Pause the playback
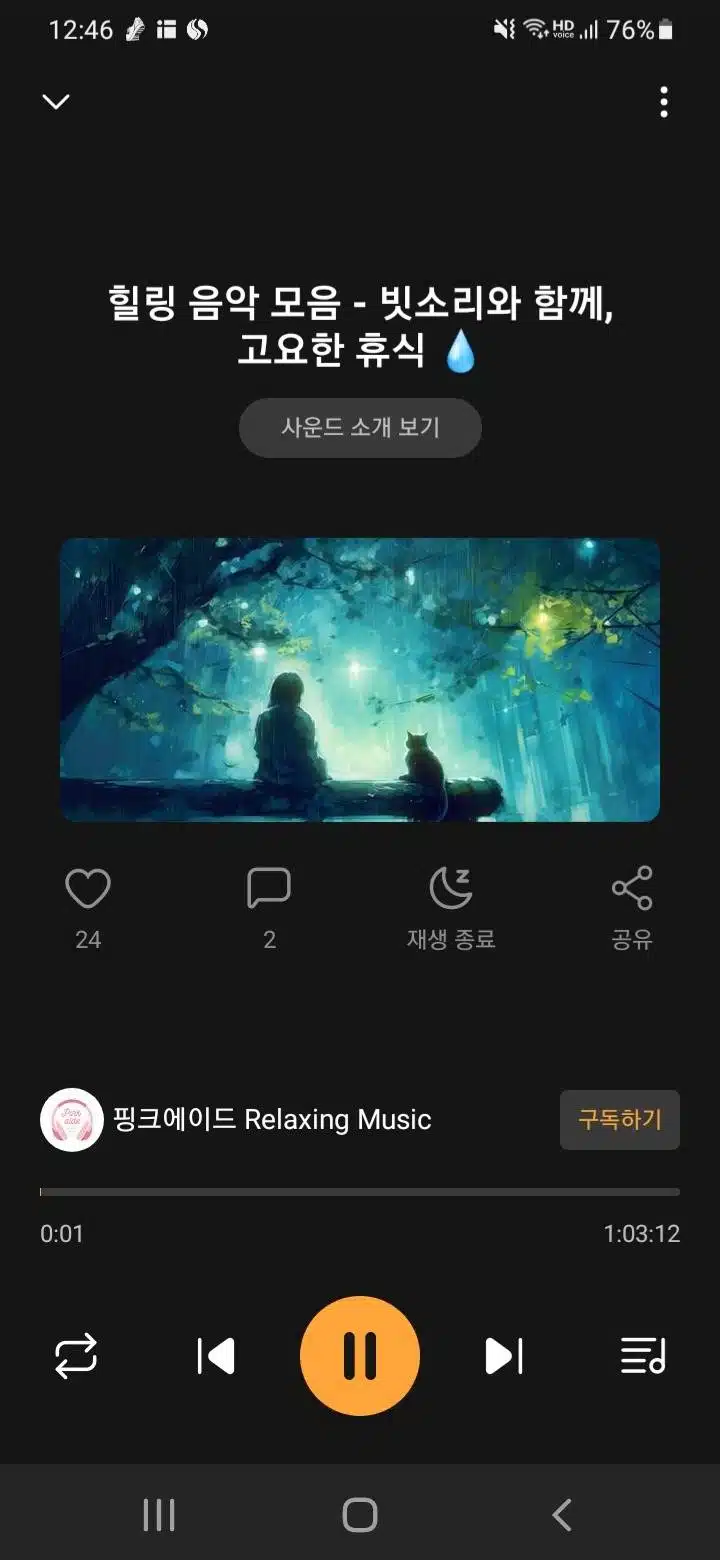 360,1356
